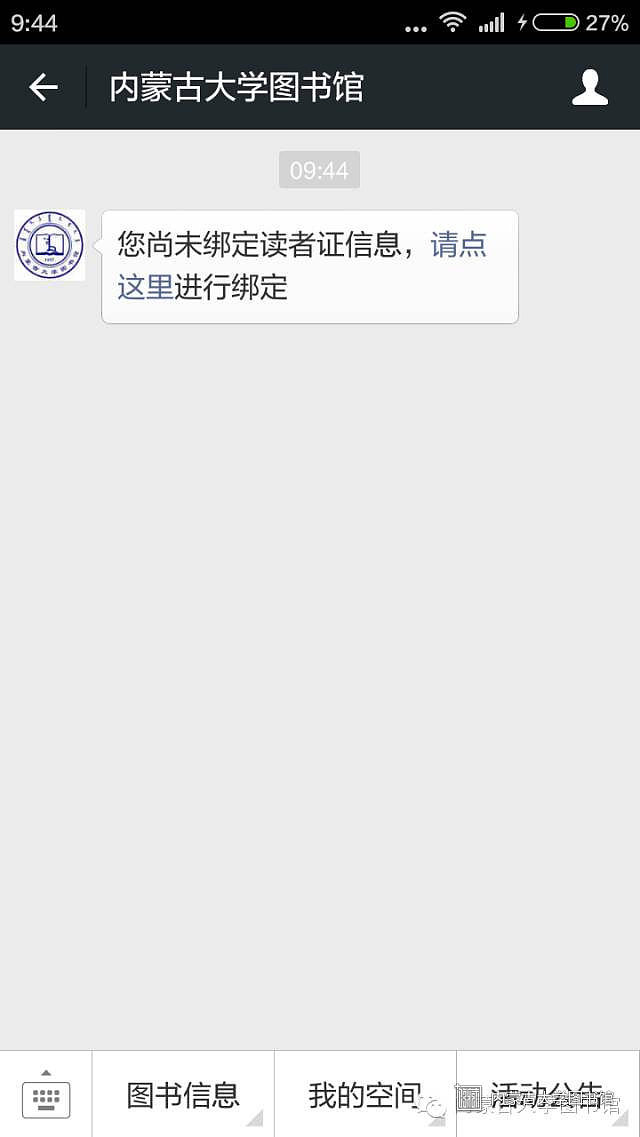Open the 图书信息 menu
Viewport: 640px width, 1137px height.
click(x=183, y=1094)
